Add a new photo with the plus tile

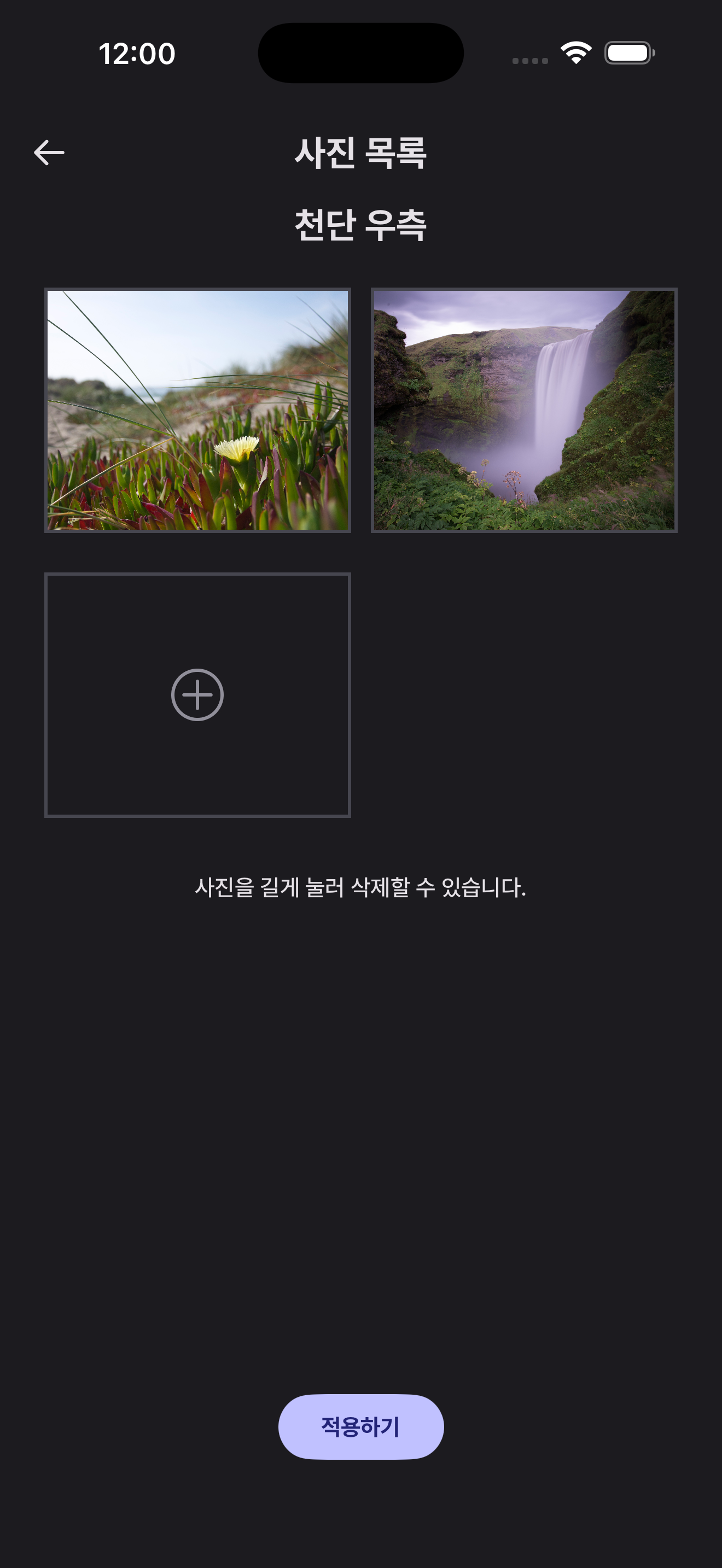pyautogui.click(x=198, y=695)
